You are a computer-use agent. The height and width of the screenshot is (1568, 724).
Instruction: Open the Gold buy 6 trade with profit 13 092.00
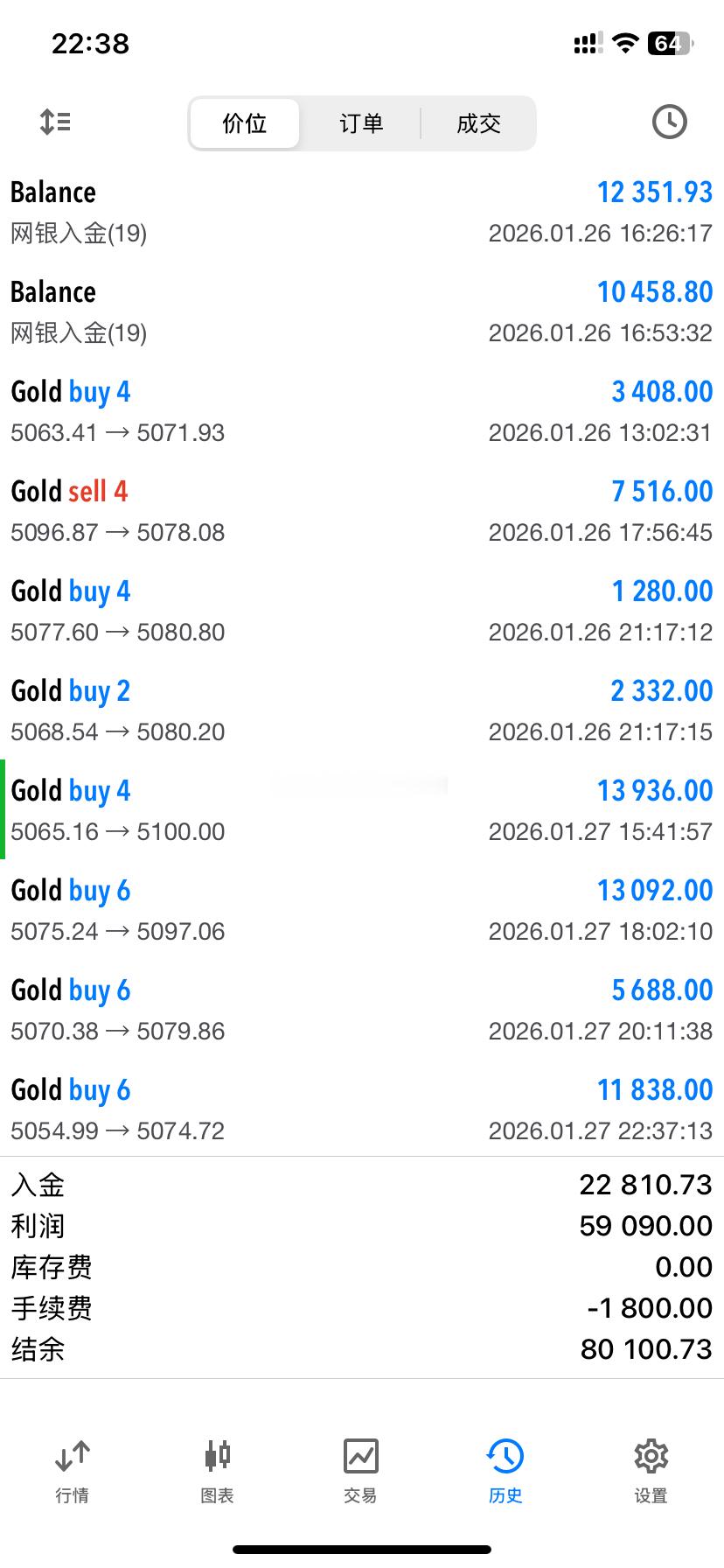coord(362,910)
